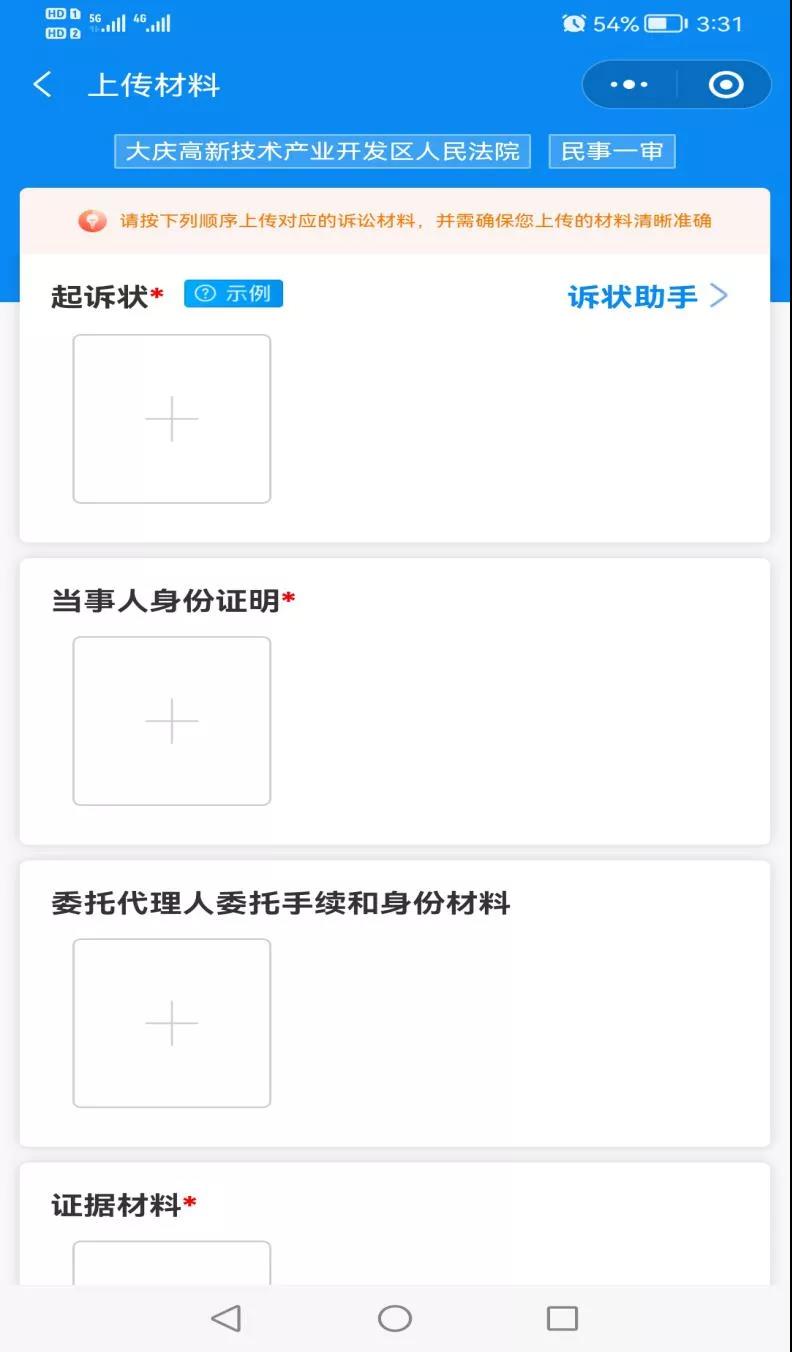Close the mini program via circle icon
792x1352 pixels.
(726, 85)
